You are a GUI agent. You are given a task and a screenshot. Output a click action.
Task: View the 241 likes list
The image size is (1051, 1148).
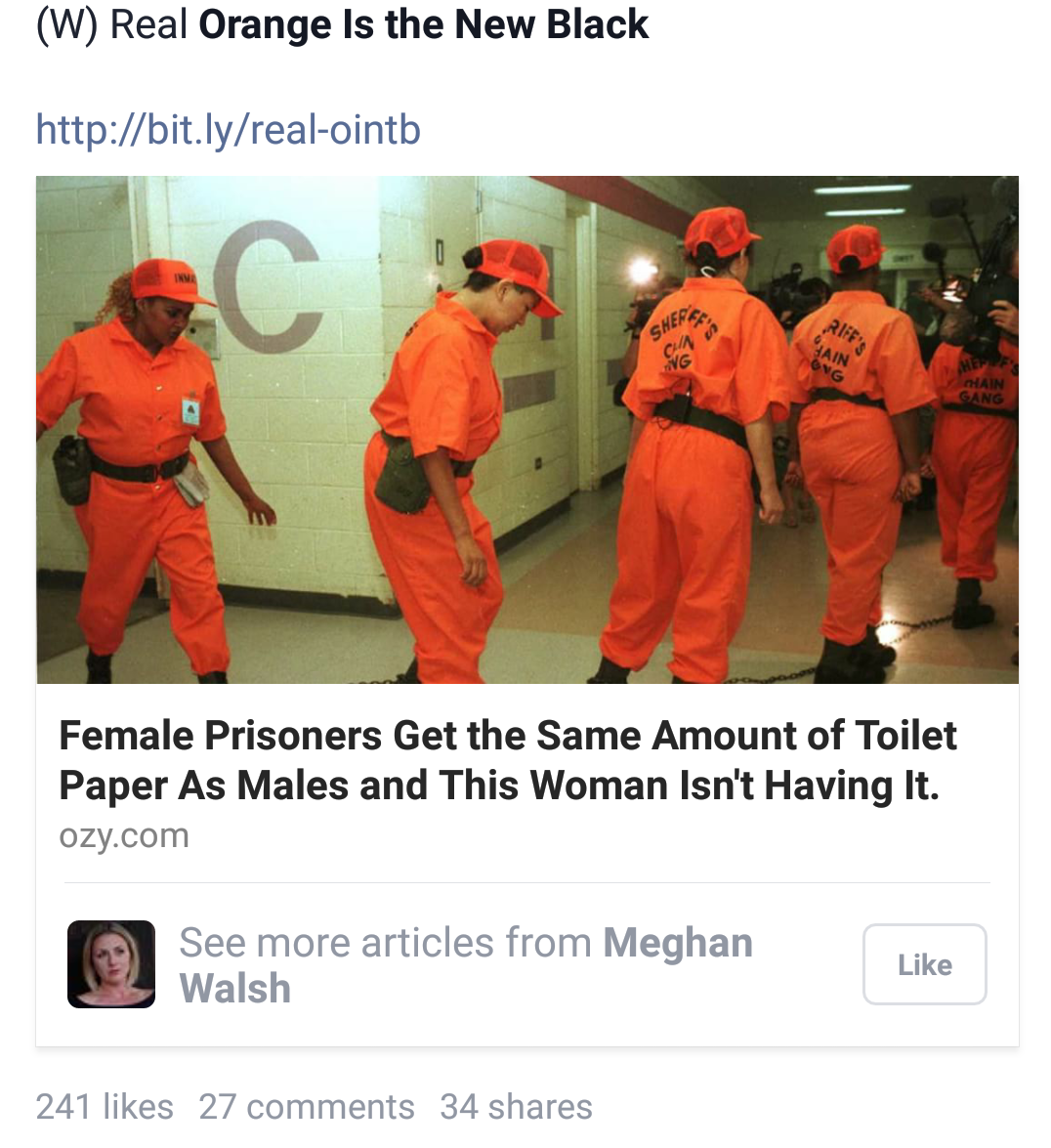(x=105, y=1107)
